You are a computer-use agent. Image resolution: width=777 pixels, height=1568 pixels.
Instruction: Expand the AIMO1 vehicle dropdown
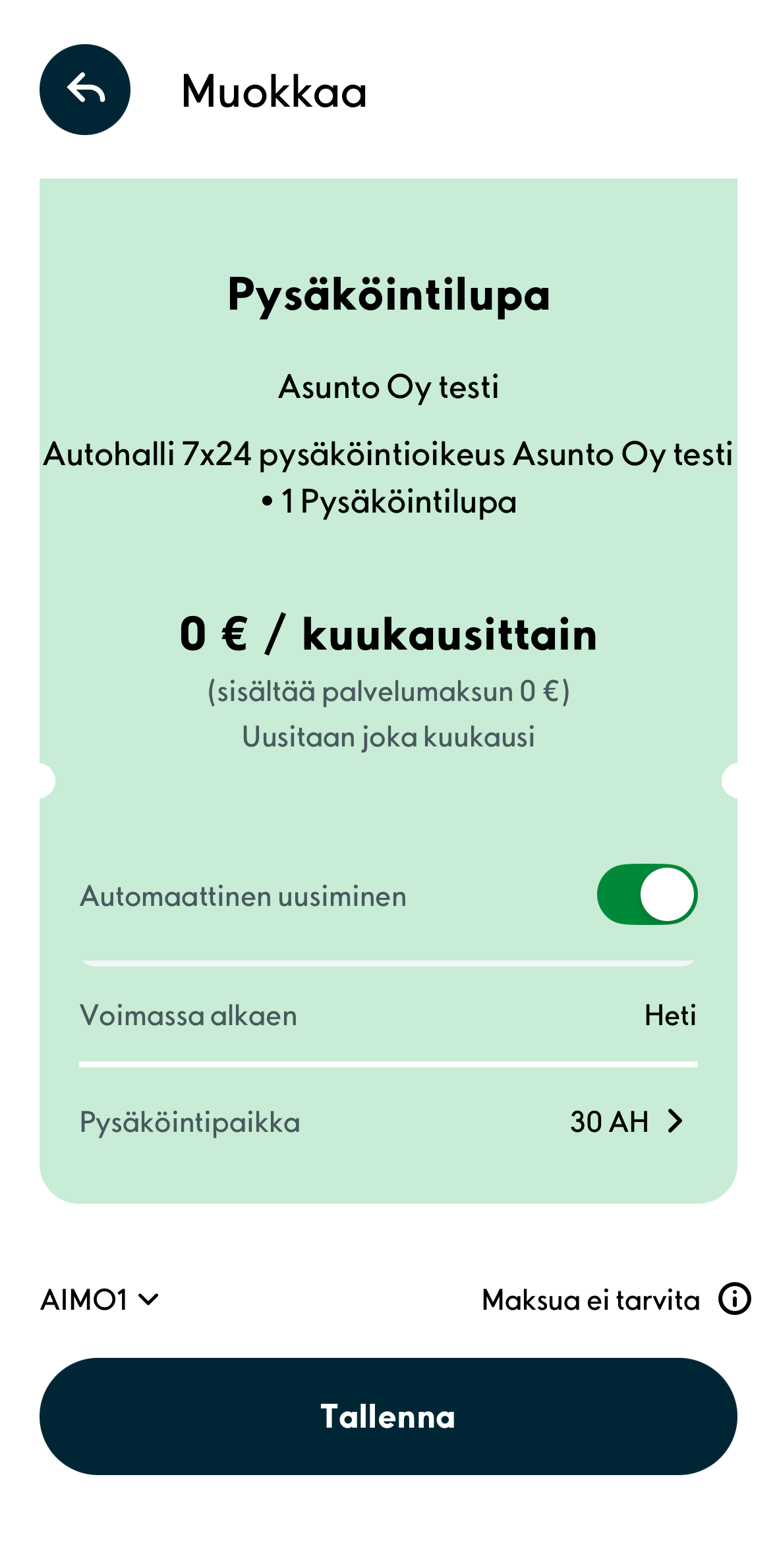100,1300
